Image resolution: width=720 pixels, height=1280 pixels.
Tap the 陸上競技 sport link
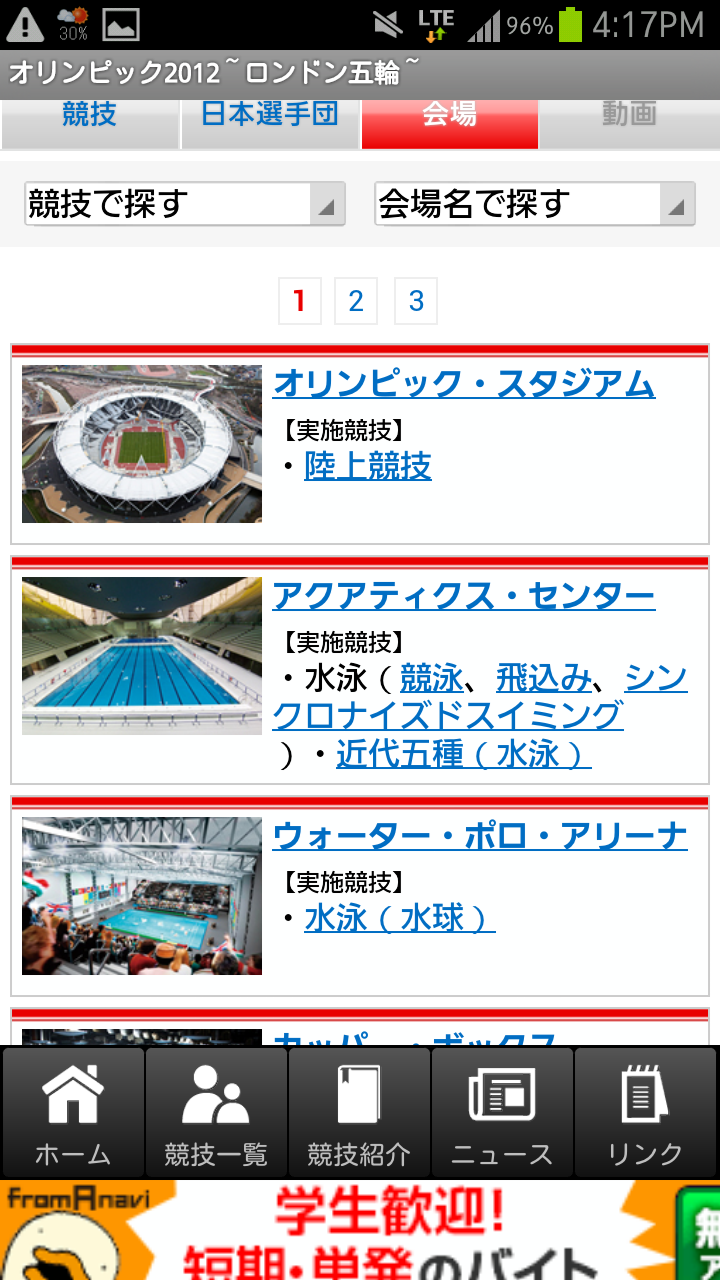[368, 466]
